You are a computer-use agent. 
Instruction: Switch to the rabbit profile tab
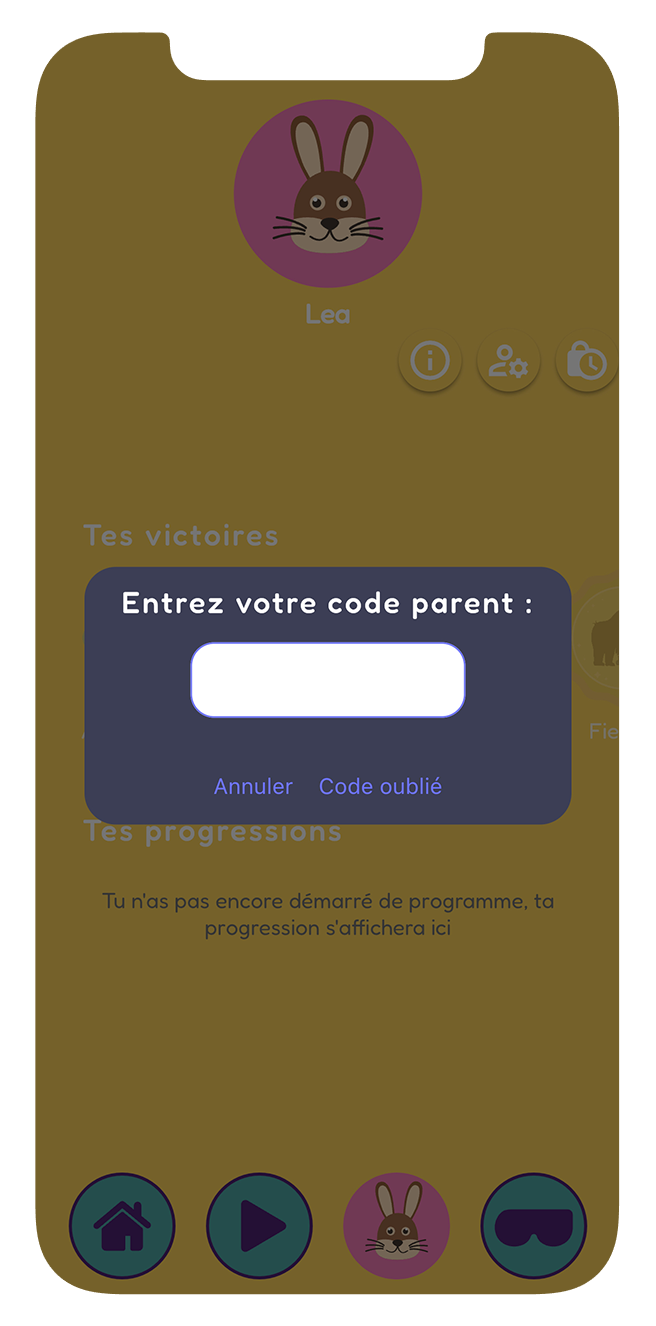pos(397,1225)
